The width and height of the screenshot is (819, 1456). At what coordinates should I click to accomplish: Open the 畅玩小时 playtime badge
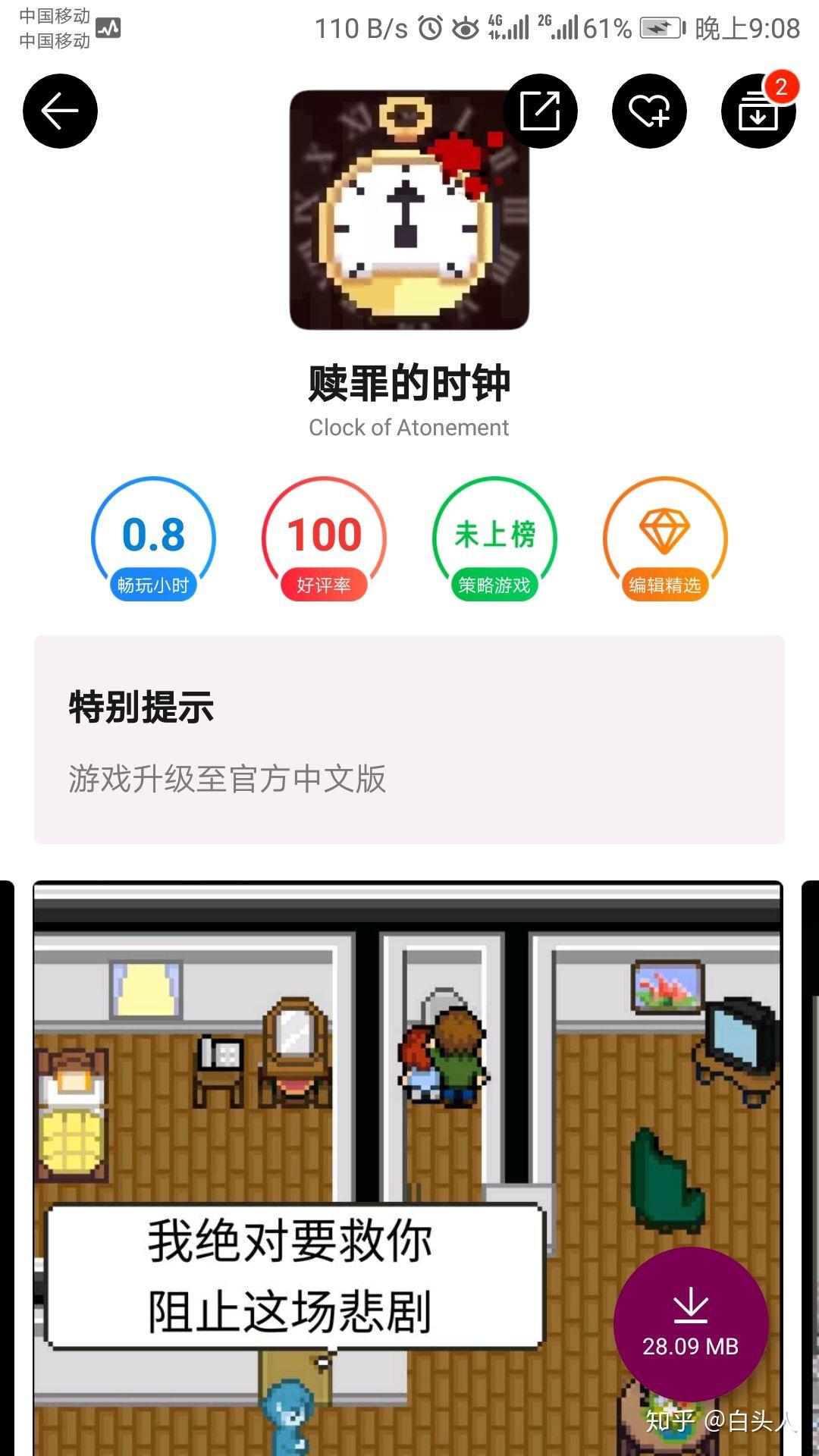pyautogui.click(x=153, y=539)
